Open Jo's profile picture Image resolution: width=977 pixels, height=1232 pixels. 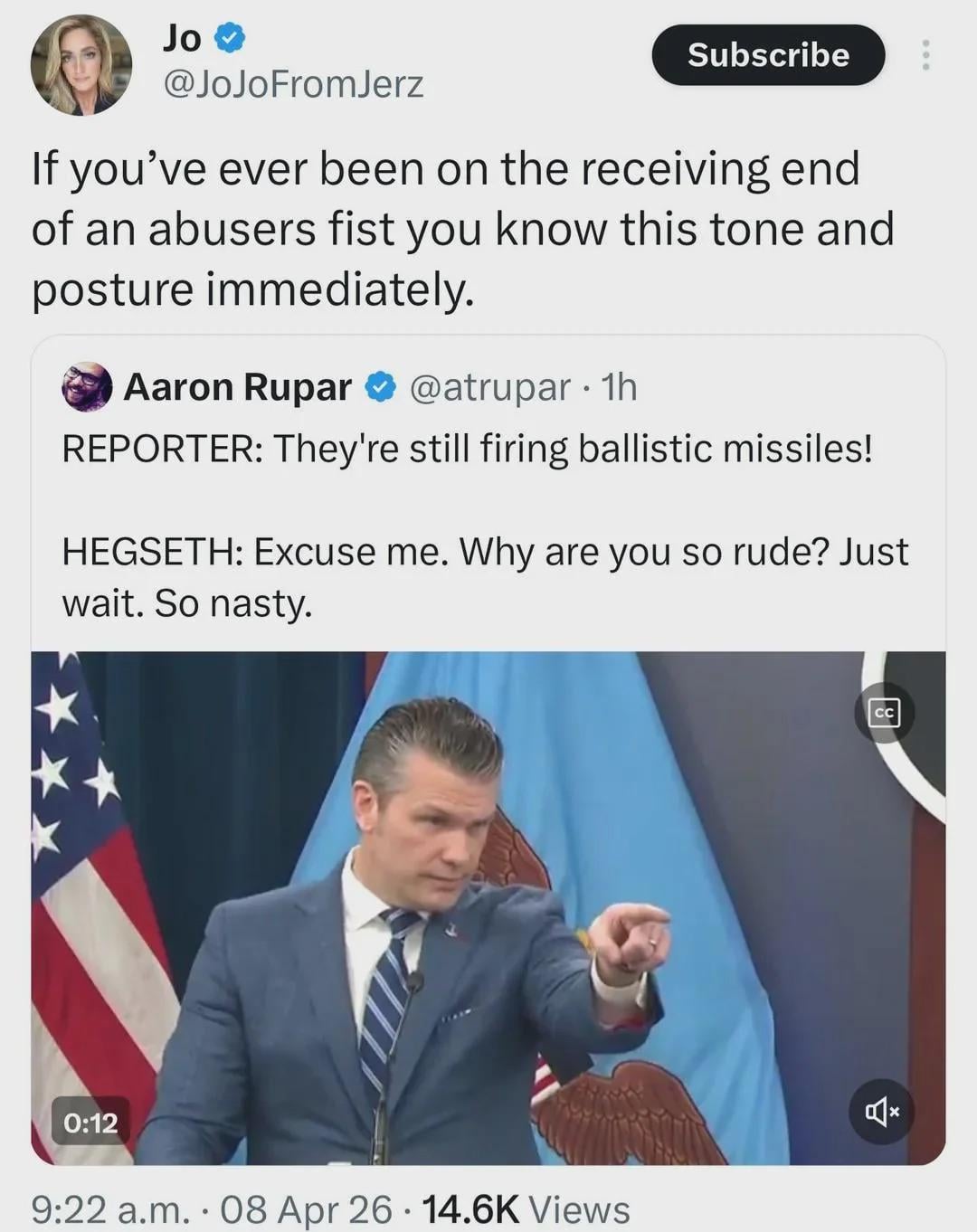pos(81,65)
